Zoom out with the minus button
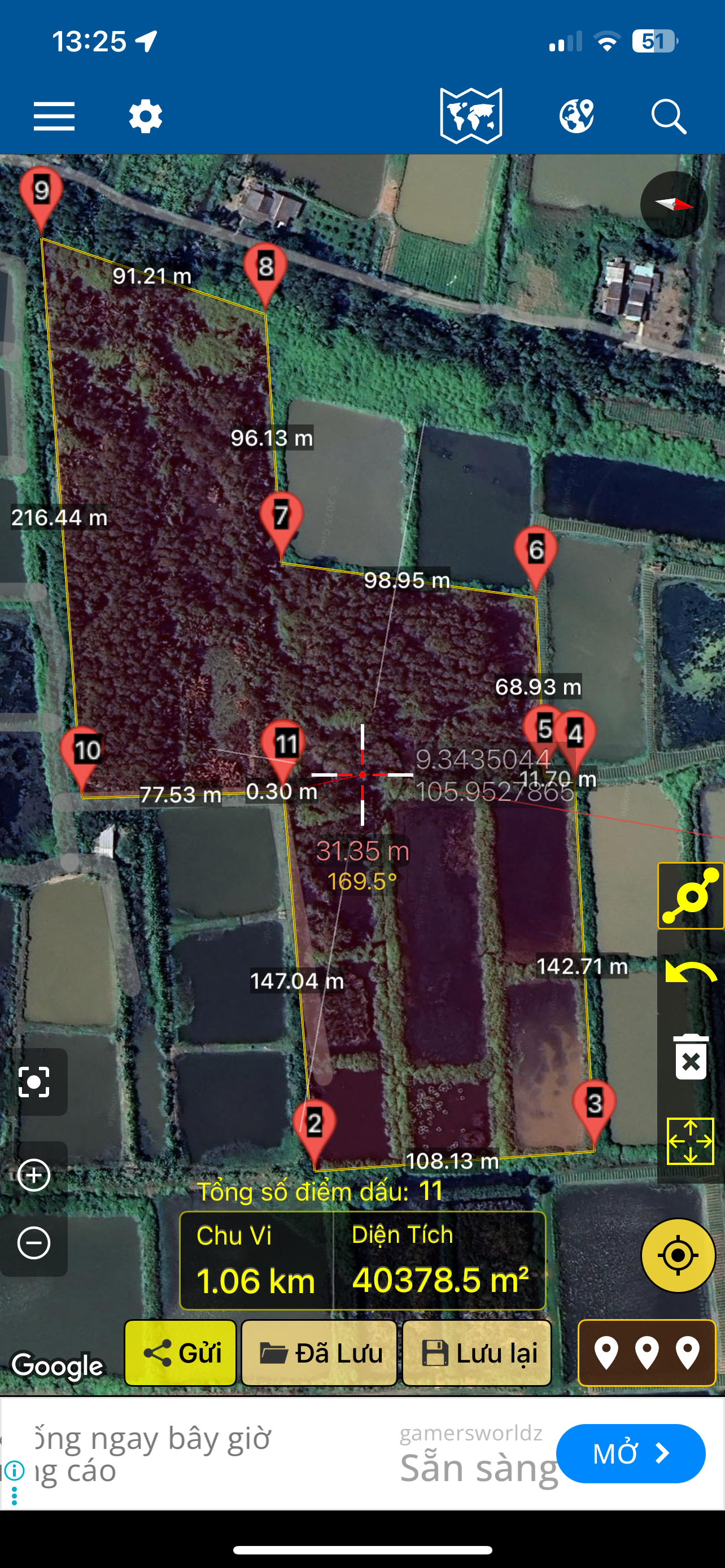 34,1243
